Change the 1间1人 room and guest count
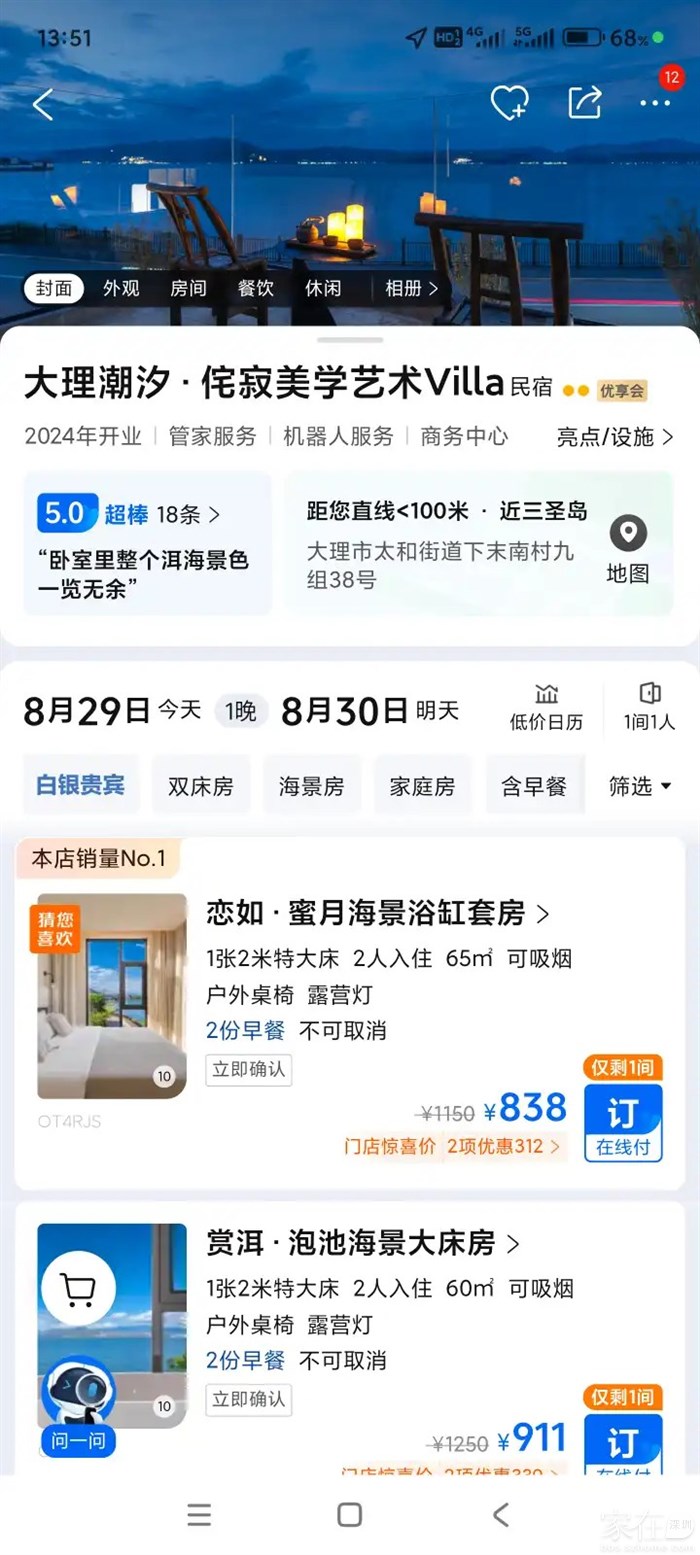Viewport: 700px width, 1555px height. click(649, 707)
